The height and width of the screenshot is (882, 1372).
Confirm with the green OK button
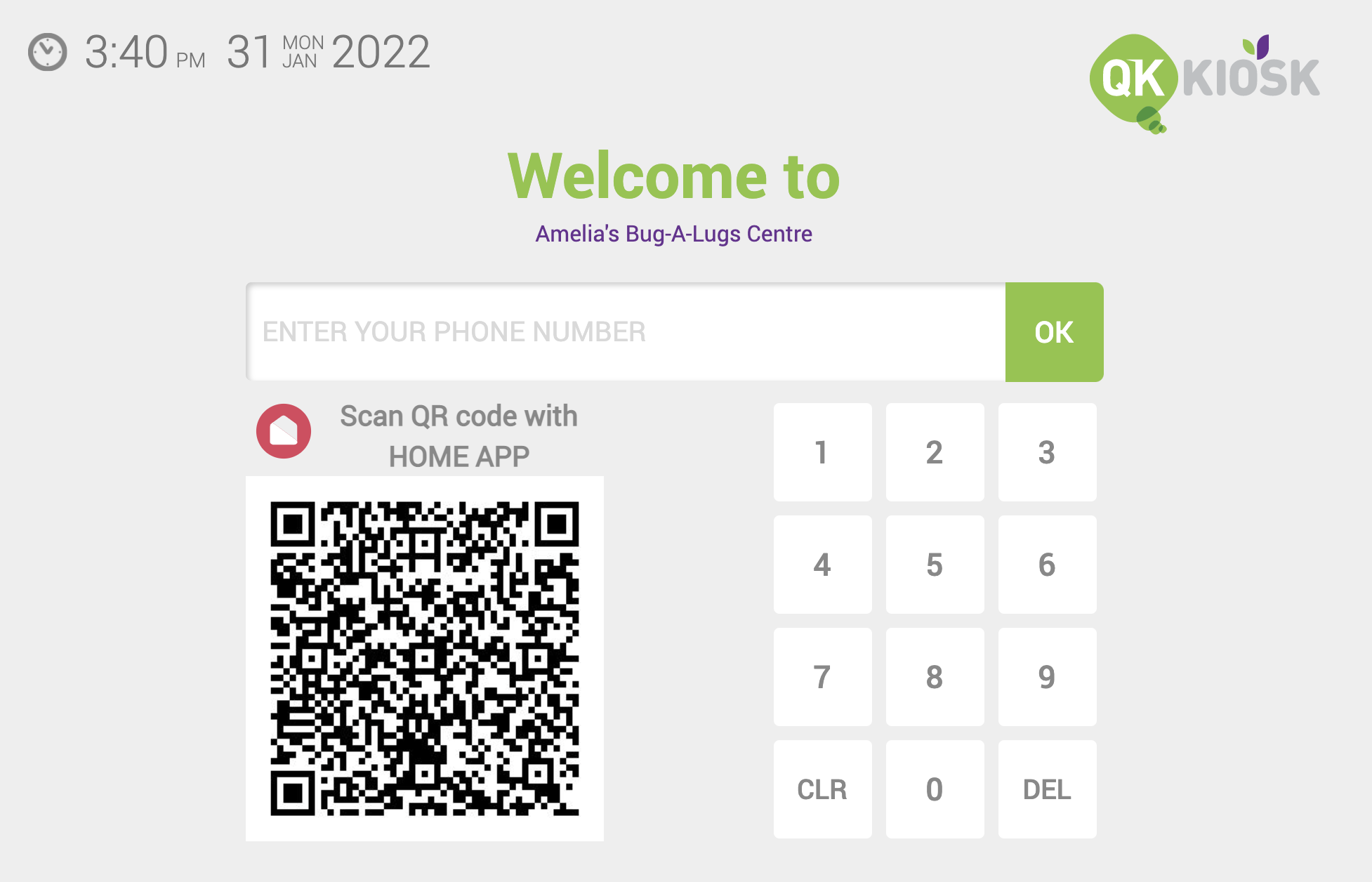pyautogui.click(x=1054, y=332)
